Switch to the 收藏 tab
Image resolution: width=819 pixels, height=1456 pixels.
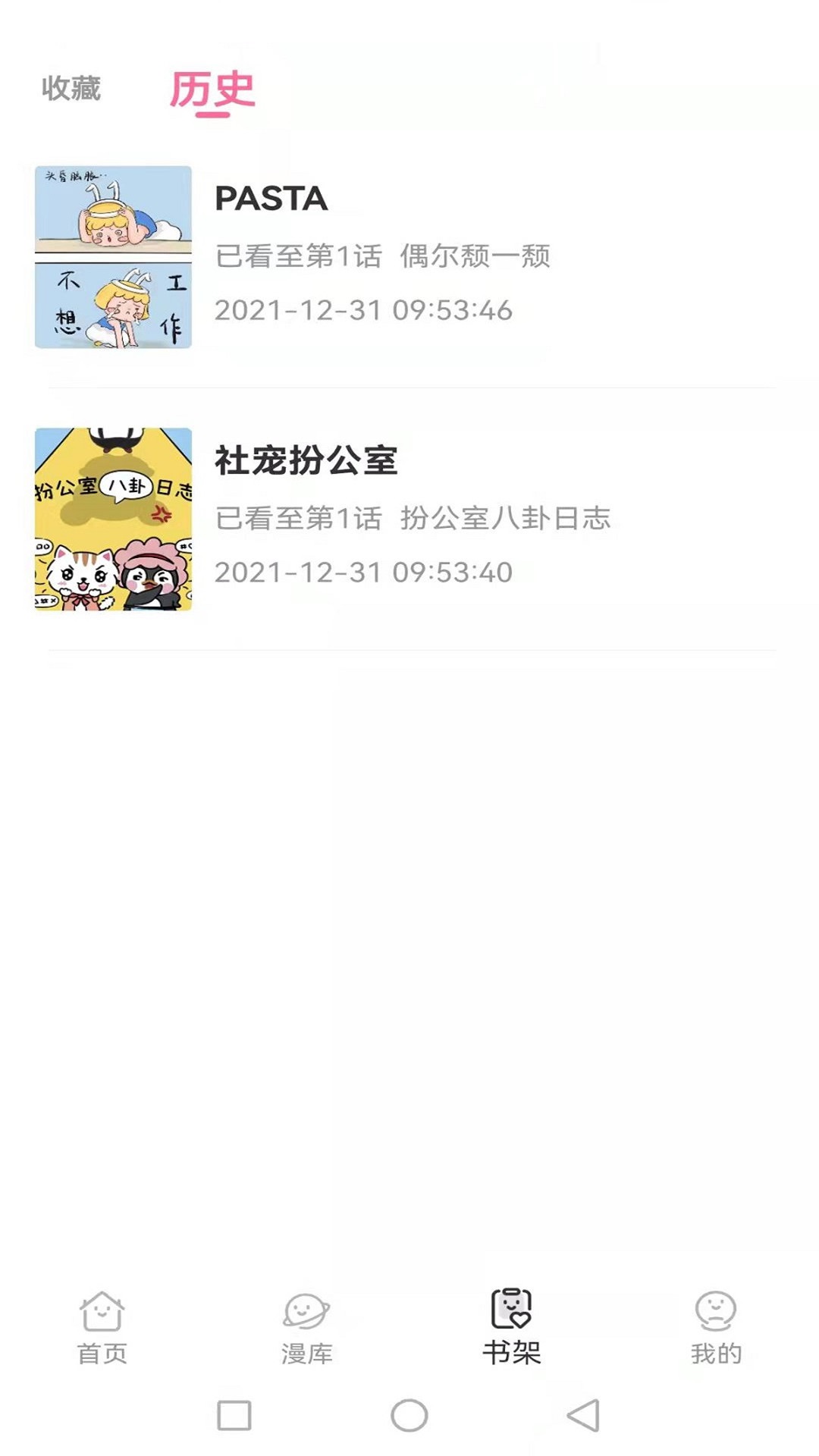72,90
